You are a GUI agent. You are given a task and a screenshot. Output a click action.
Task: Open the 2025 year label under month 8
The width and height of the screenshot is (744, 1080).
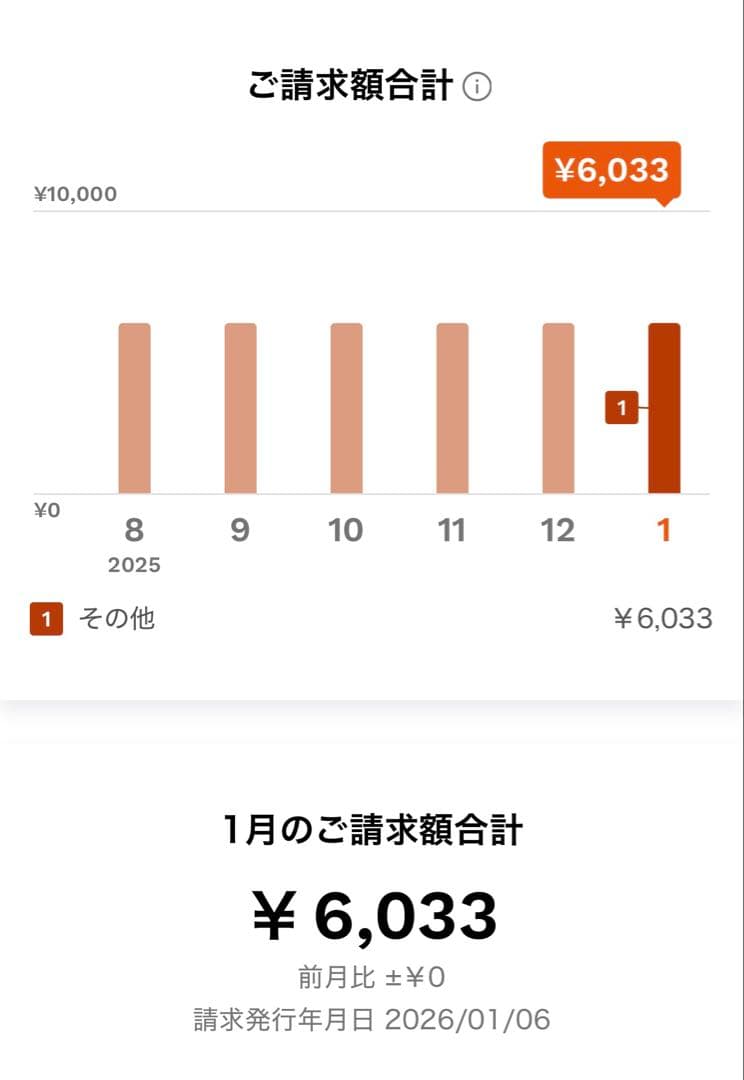click(134, 565)
